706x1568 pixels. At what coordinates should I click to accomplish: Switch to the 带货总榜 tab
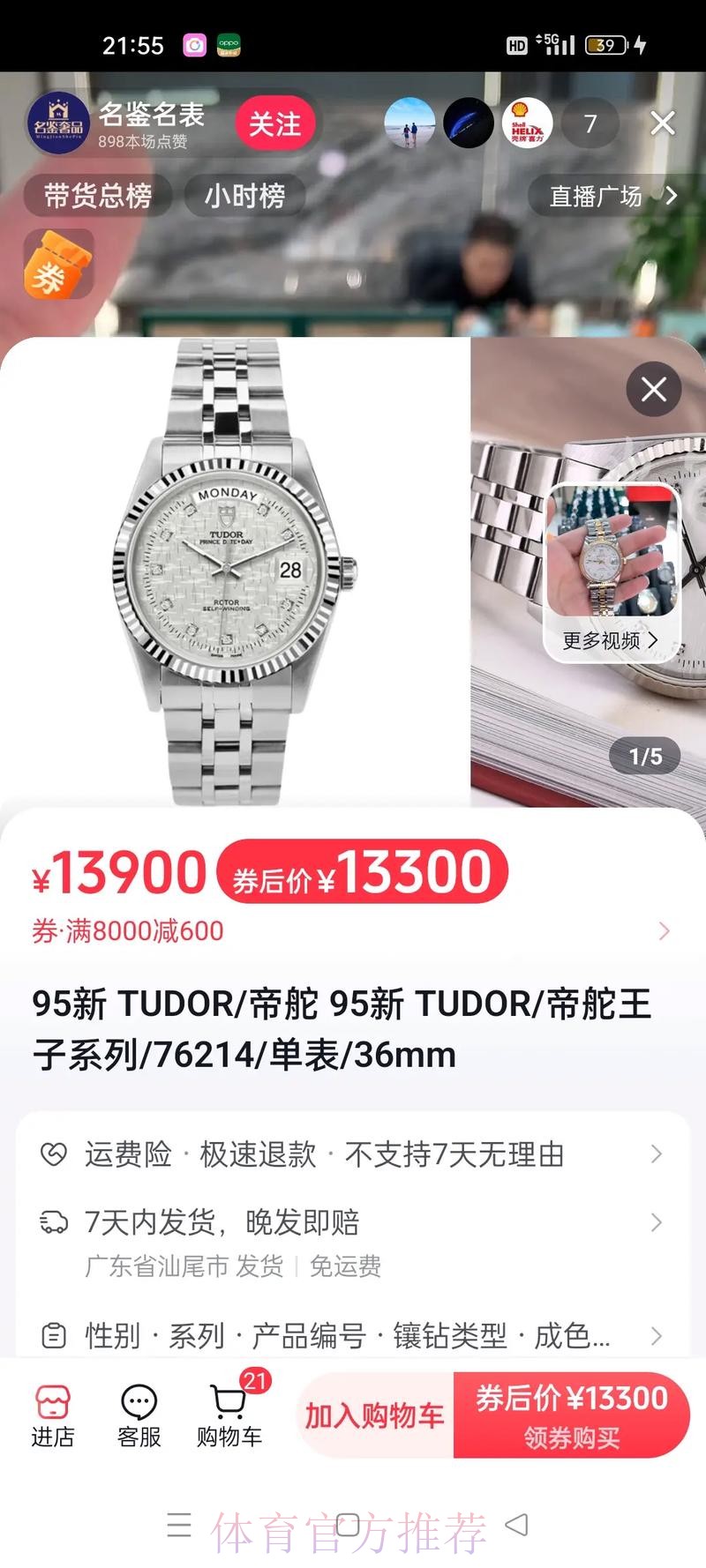click(97, 196)
